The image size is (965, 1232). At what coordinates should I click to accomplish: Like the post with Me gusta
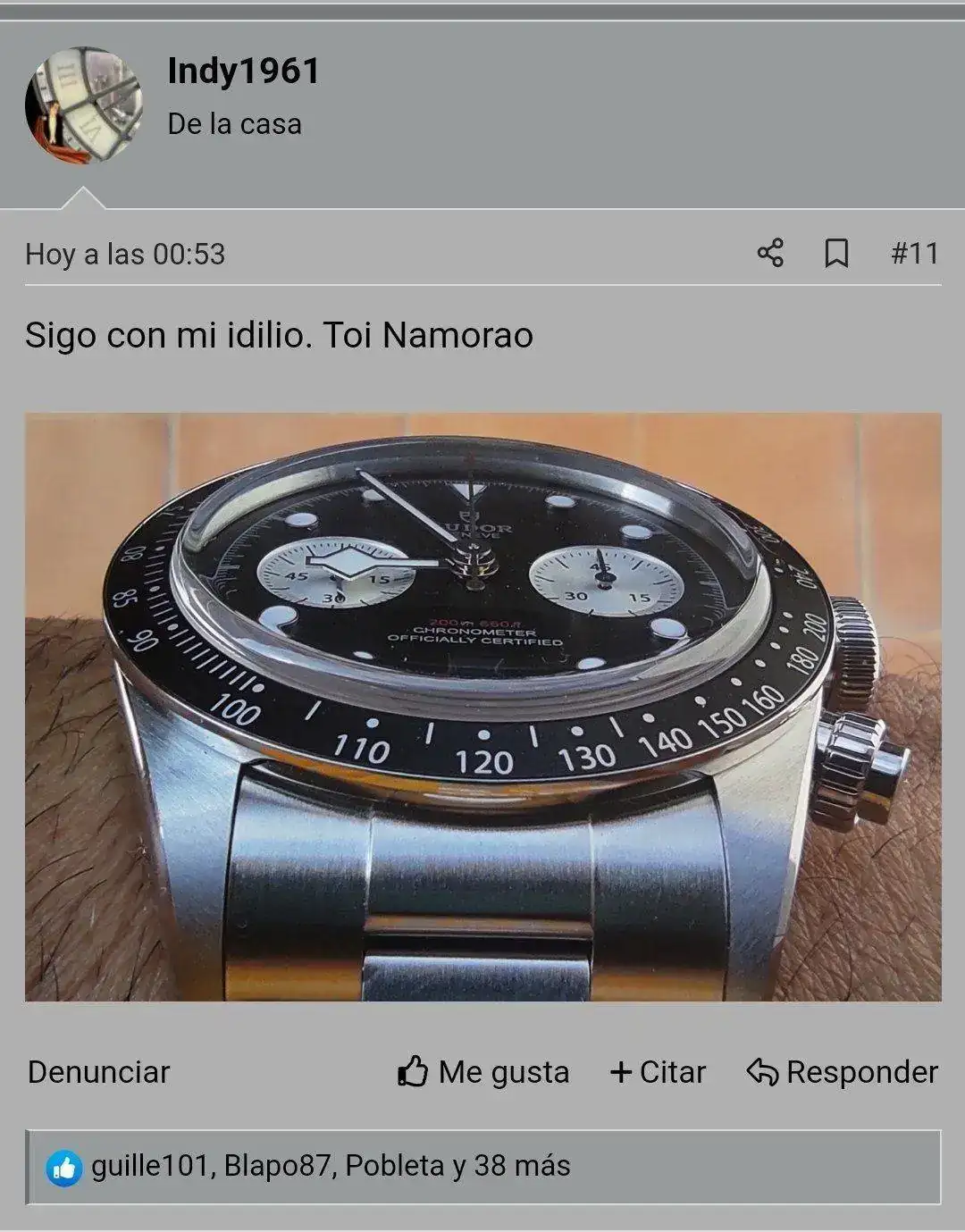click(x=483, y=1072)
